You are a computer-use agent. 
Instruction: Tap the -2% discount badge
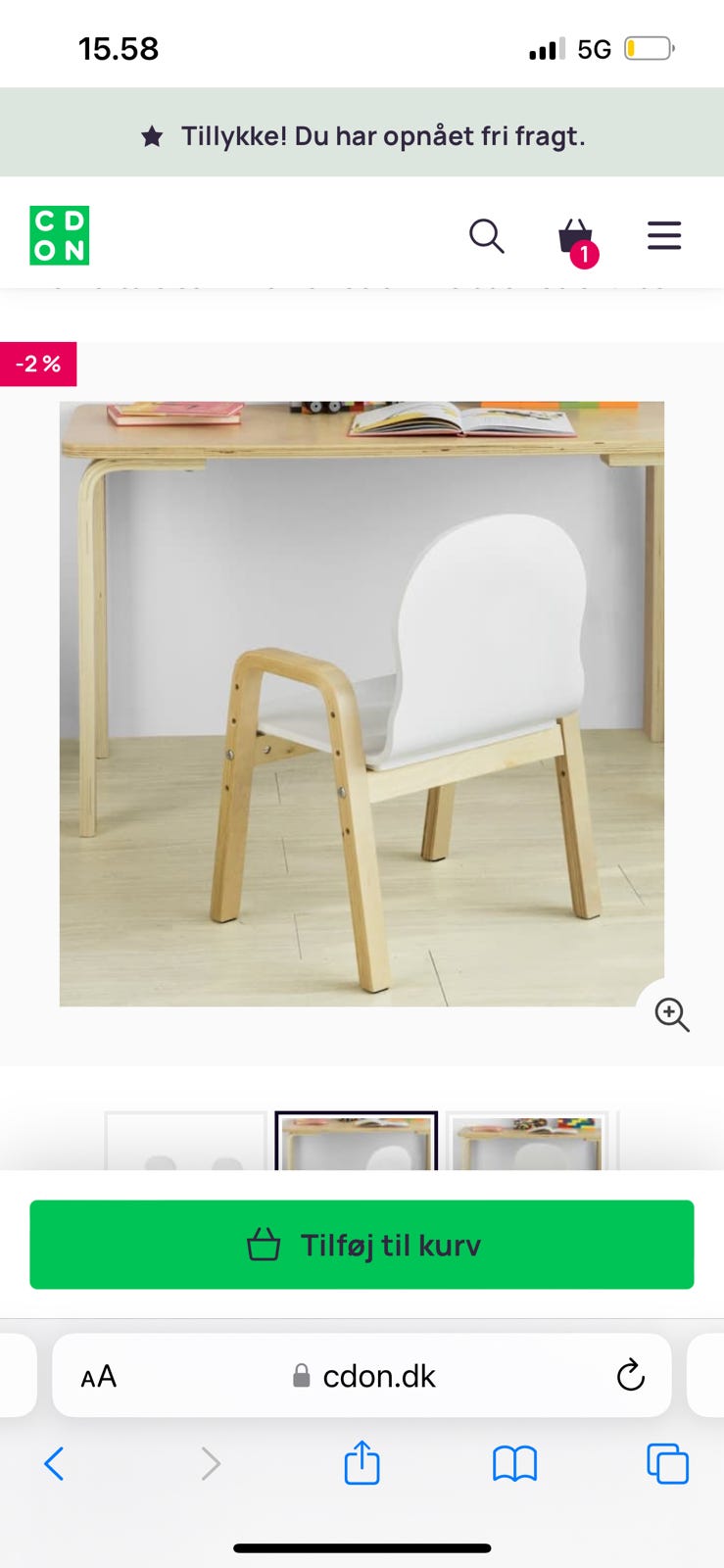point(37,364)
